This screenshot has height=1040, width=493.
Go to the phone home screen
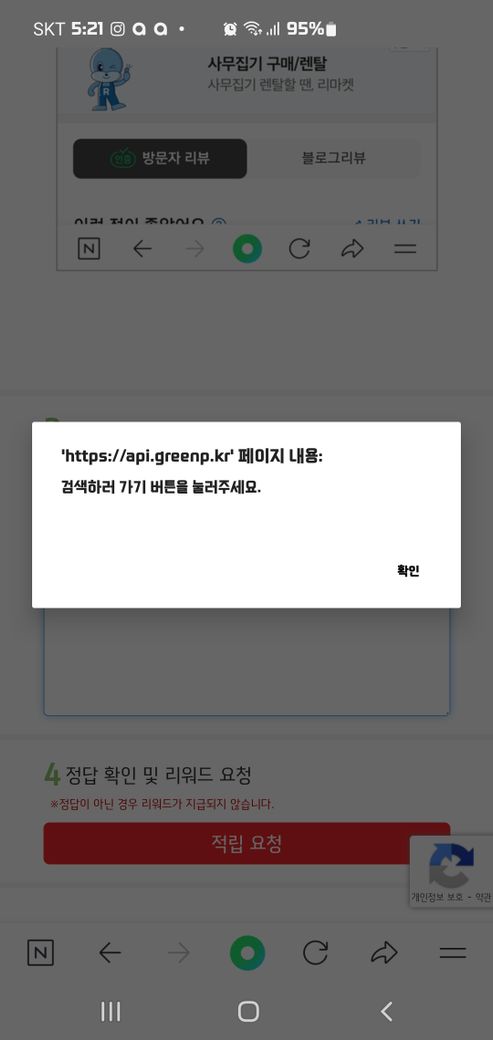point(248,1011)
